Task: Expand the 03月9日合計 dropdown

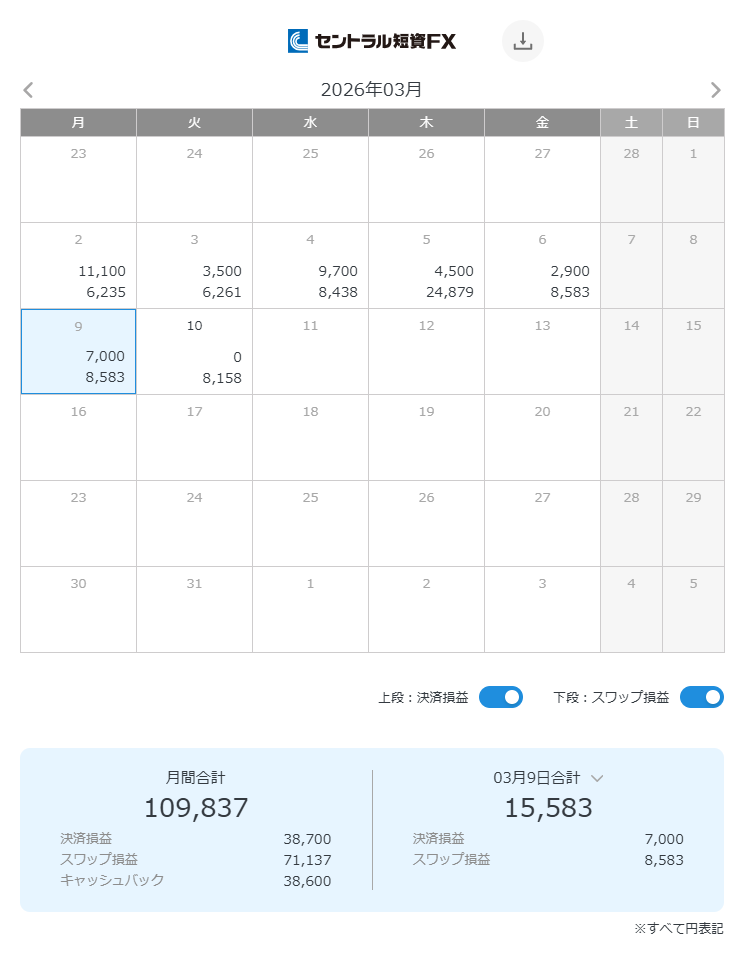Action: click(x=597, y=778)
